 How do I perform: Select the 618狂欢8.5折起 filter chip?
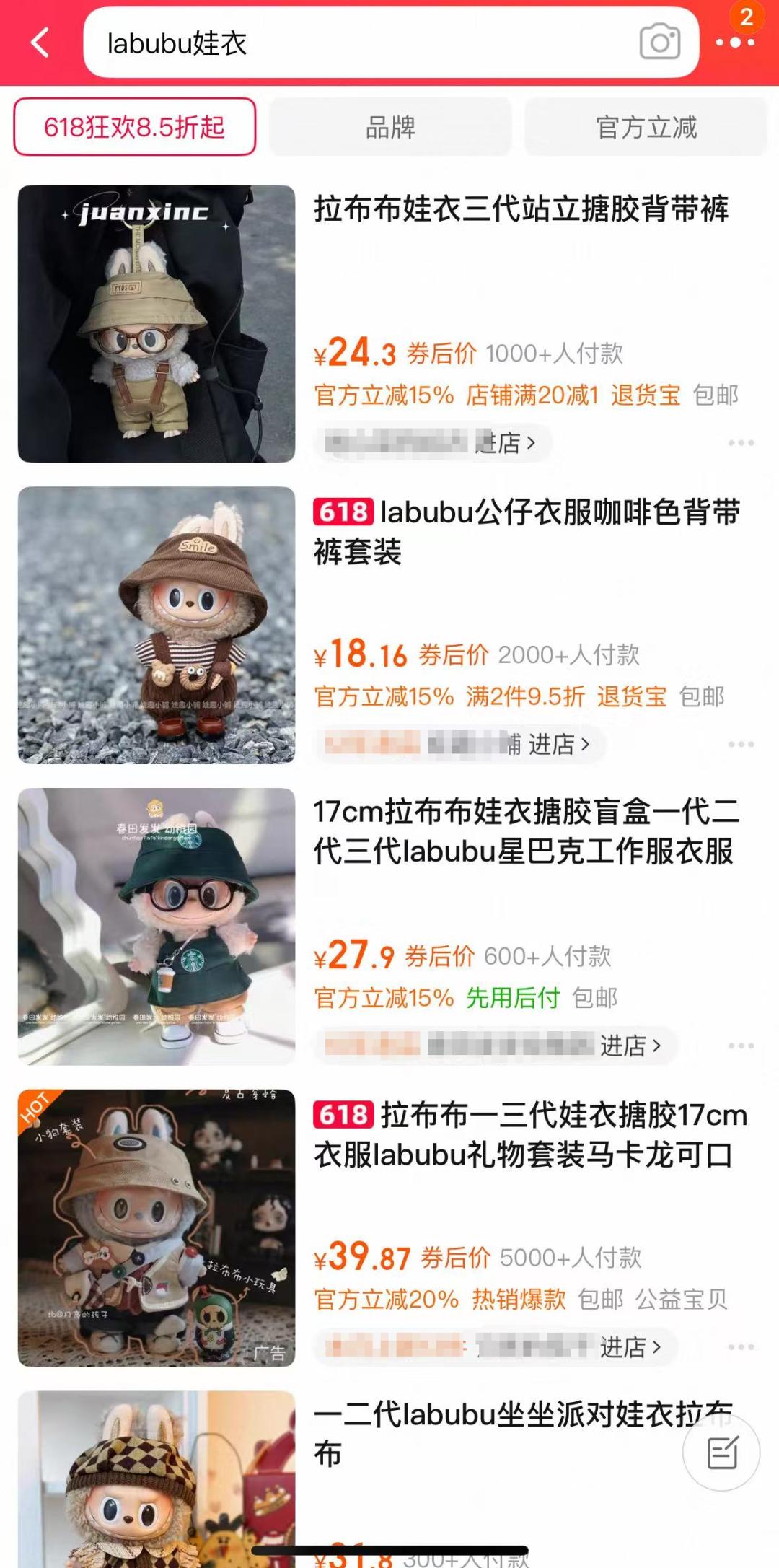click(135, 127)
